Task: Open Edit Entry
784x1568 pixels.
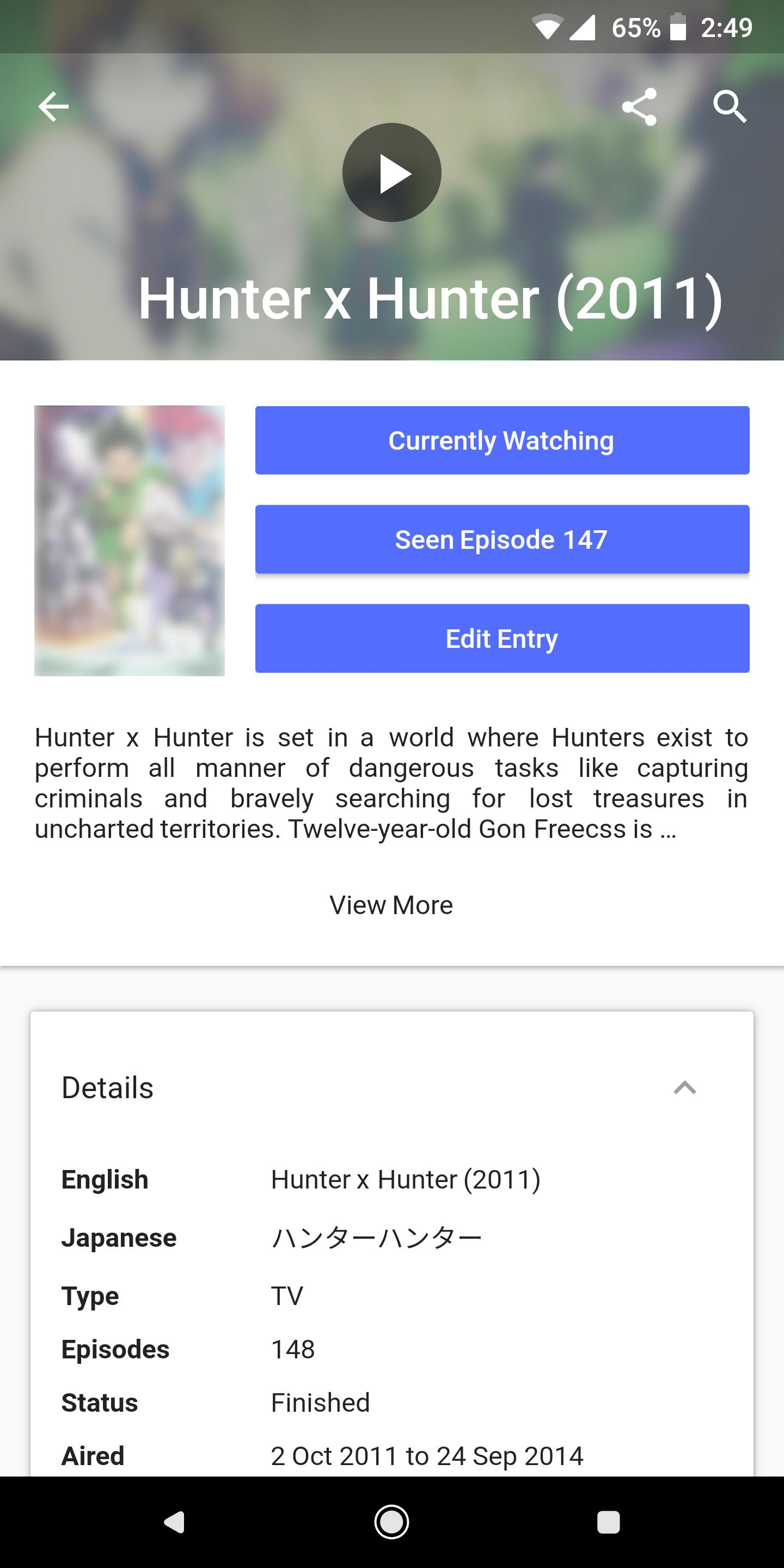Action: point(501,639)
